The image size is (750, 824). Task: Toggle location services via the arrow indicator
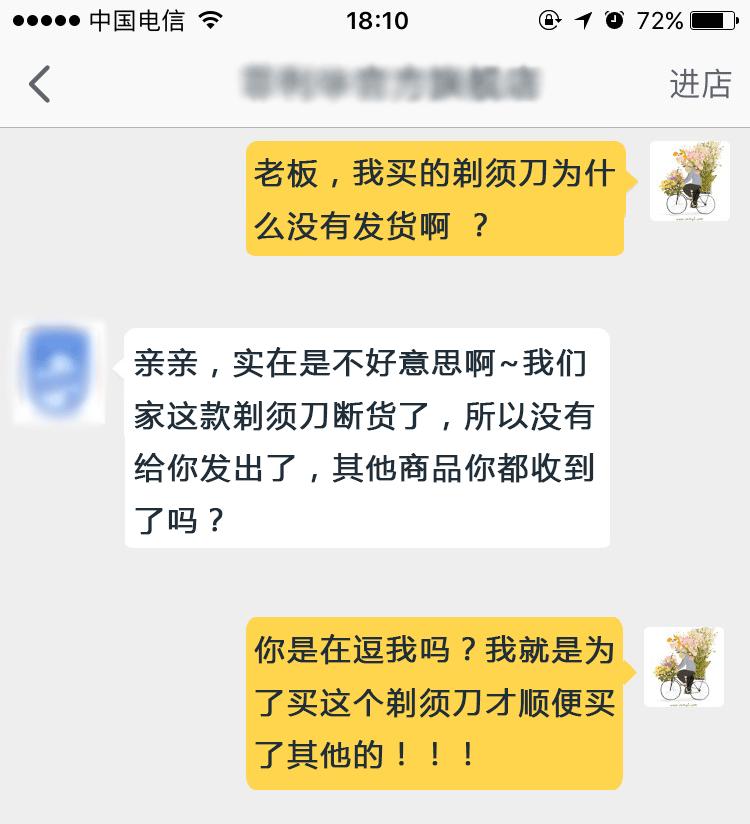[x=584, y=18]
